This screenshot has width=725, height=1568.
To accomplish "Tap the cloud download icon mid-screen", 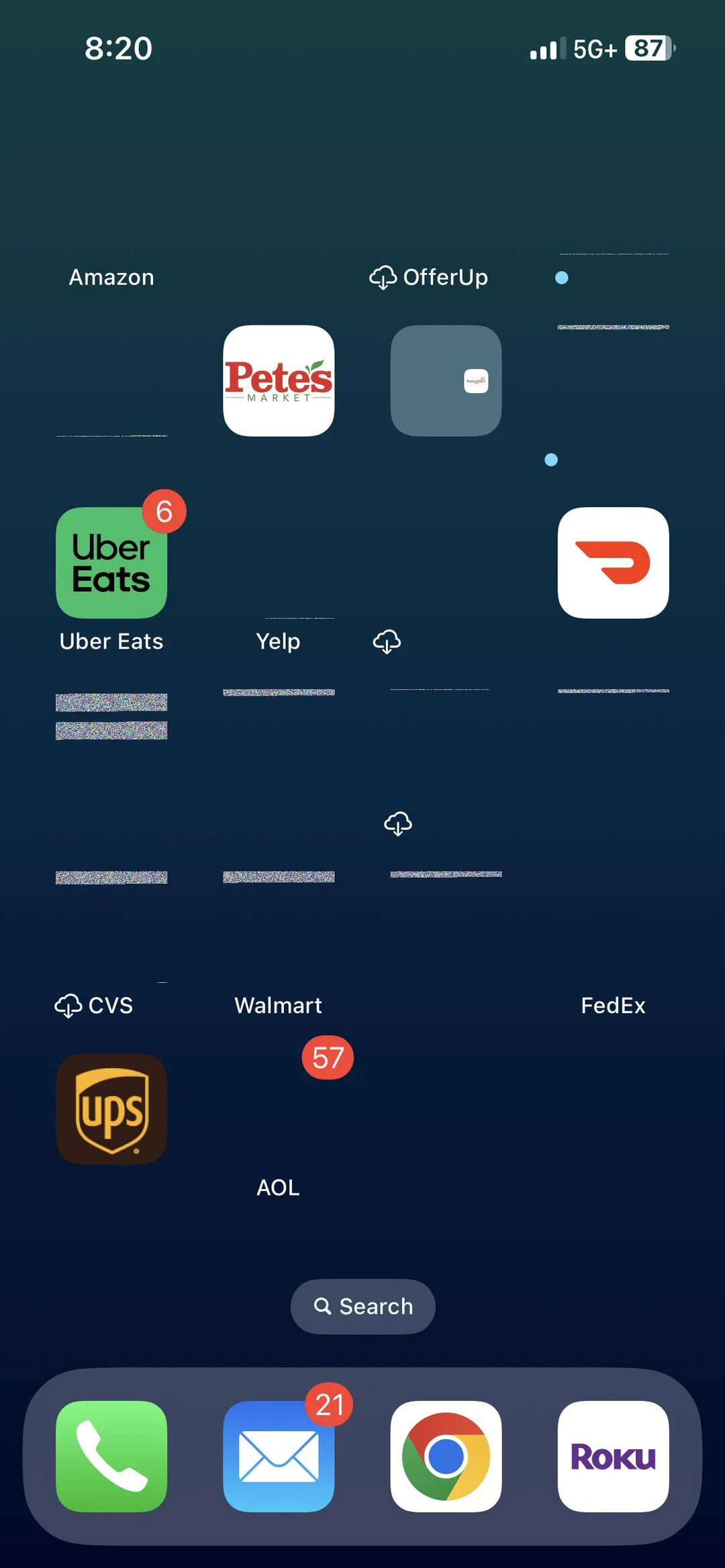I will coord(397,823).
